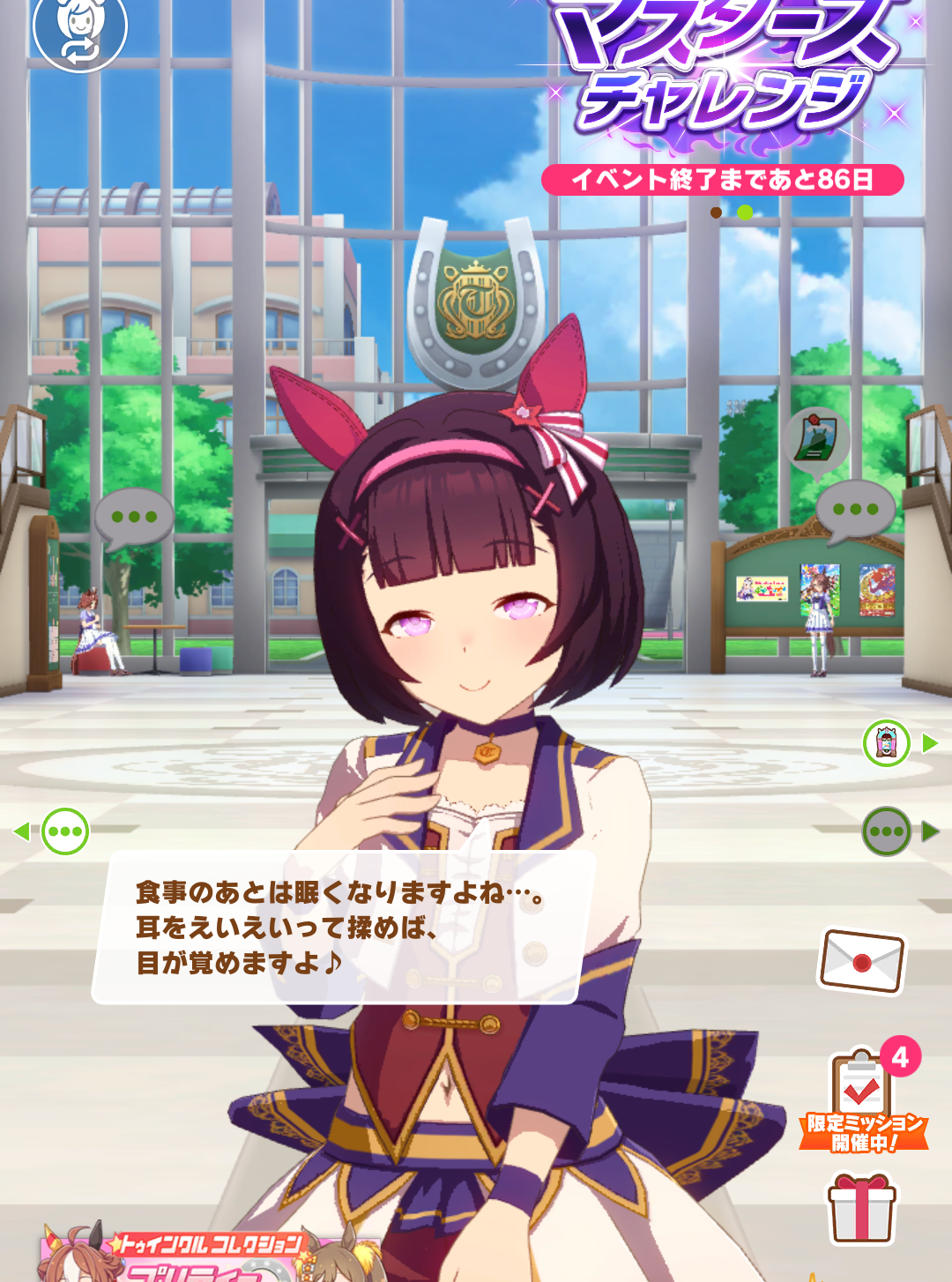Tap the character switch icon at top
The width and height of the screenshot is (952, 1282).
79,28
